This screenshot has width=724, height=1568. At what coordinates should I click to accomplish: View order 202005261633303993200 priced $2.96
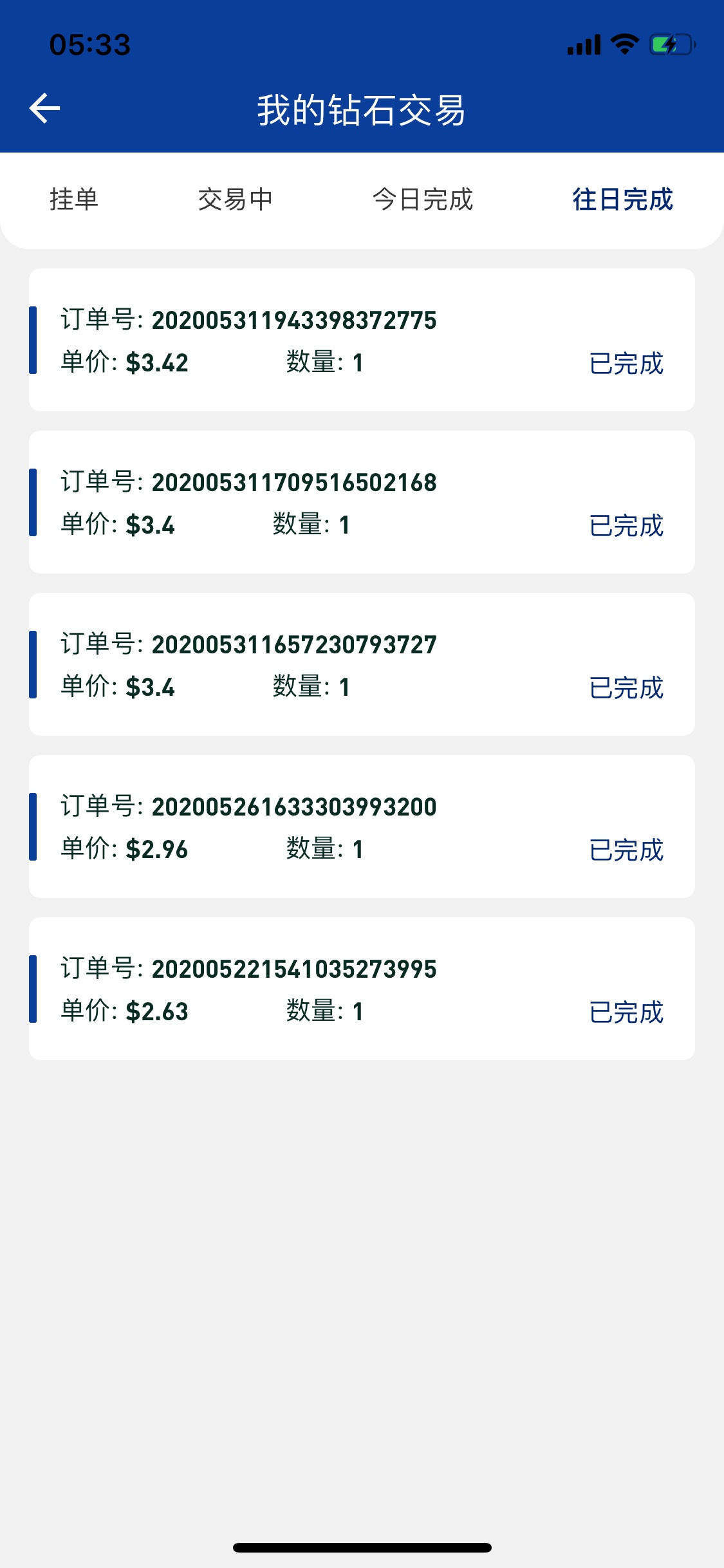(362, 826)
